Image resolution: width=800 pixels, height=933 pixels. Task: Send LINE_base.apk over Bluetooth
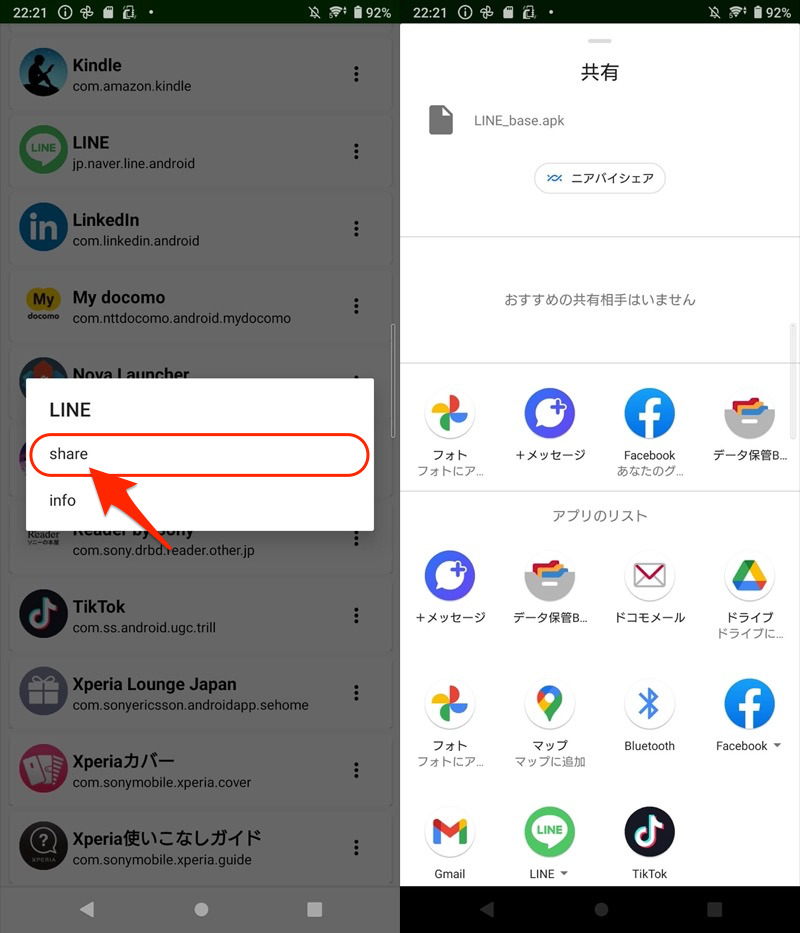[x=649, y=716]
